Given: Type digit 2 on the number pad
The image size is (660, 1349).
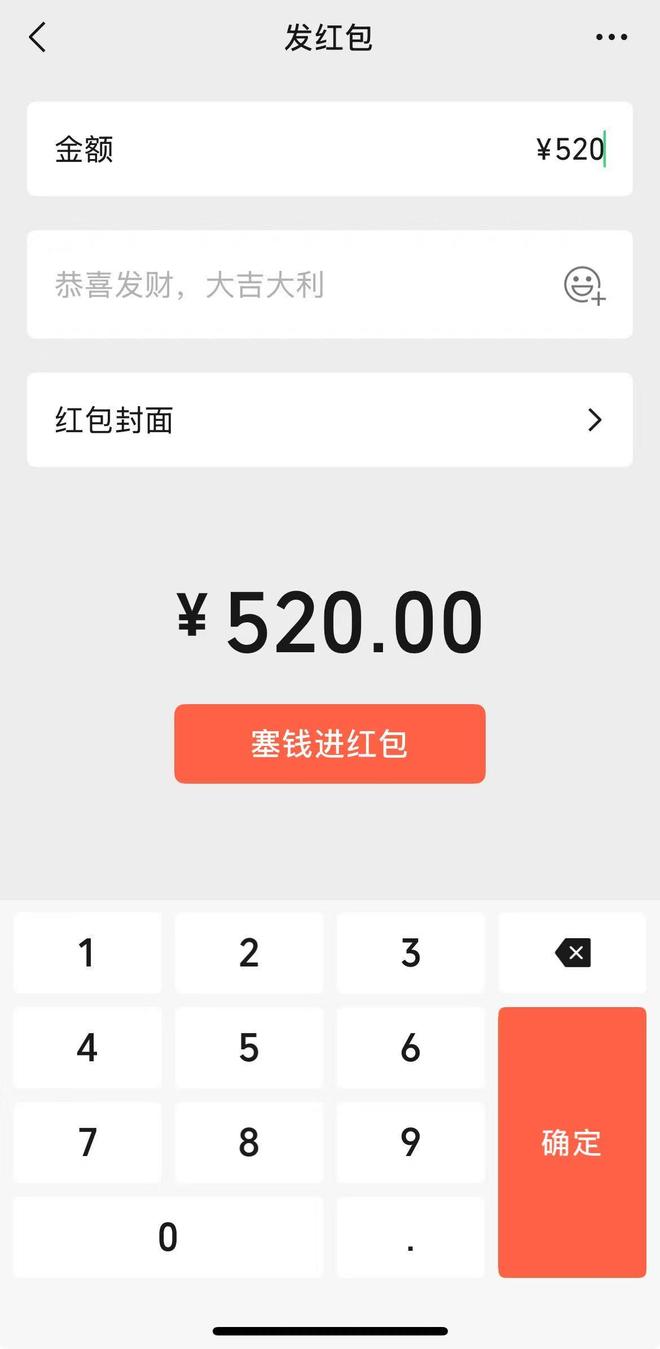Looking at the screenshot, I should (249, 953).
